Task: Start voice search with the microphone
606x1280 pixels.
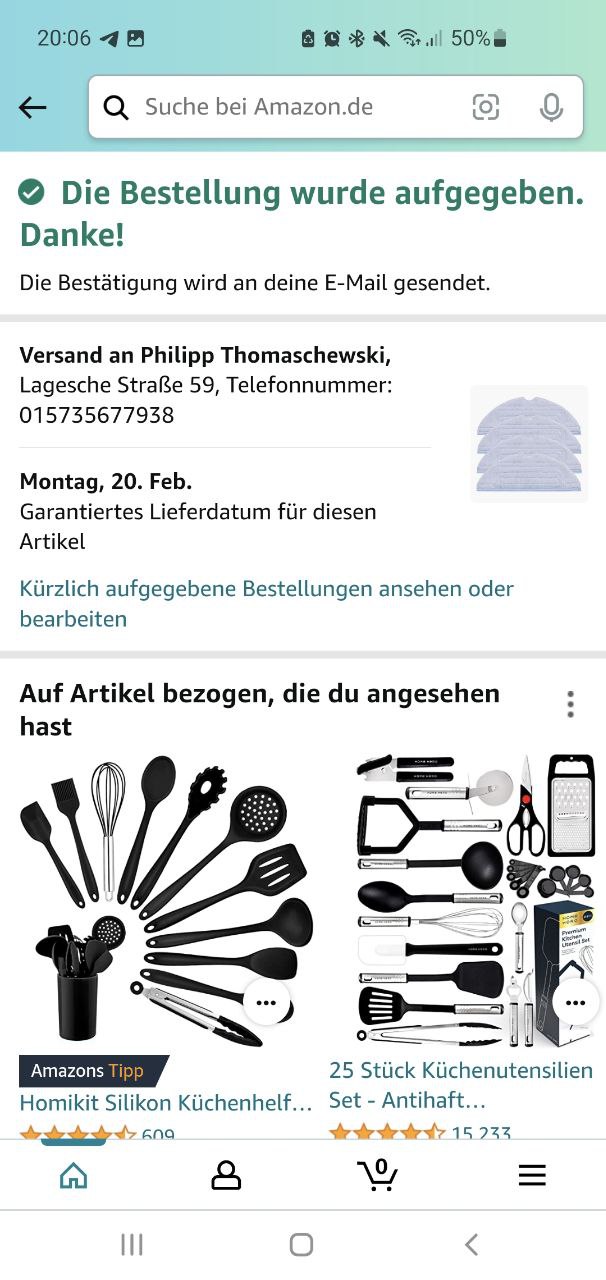Action: coord(551,107)
